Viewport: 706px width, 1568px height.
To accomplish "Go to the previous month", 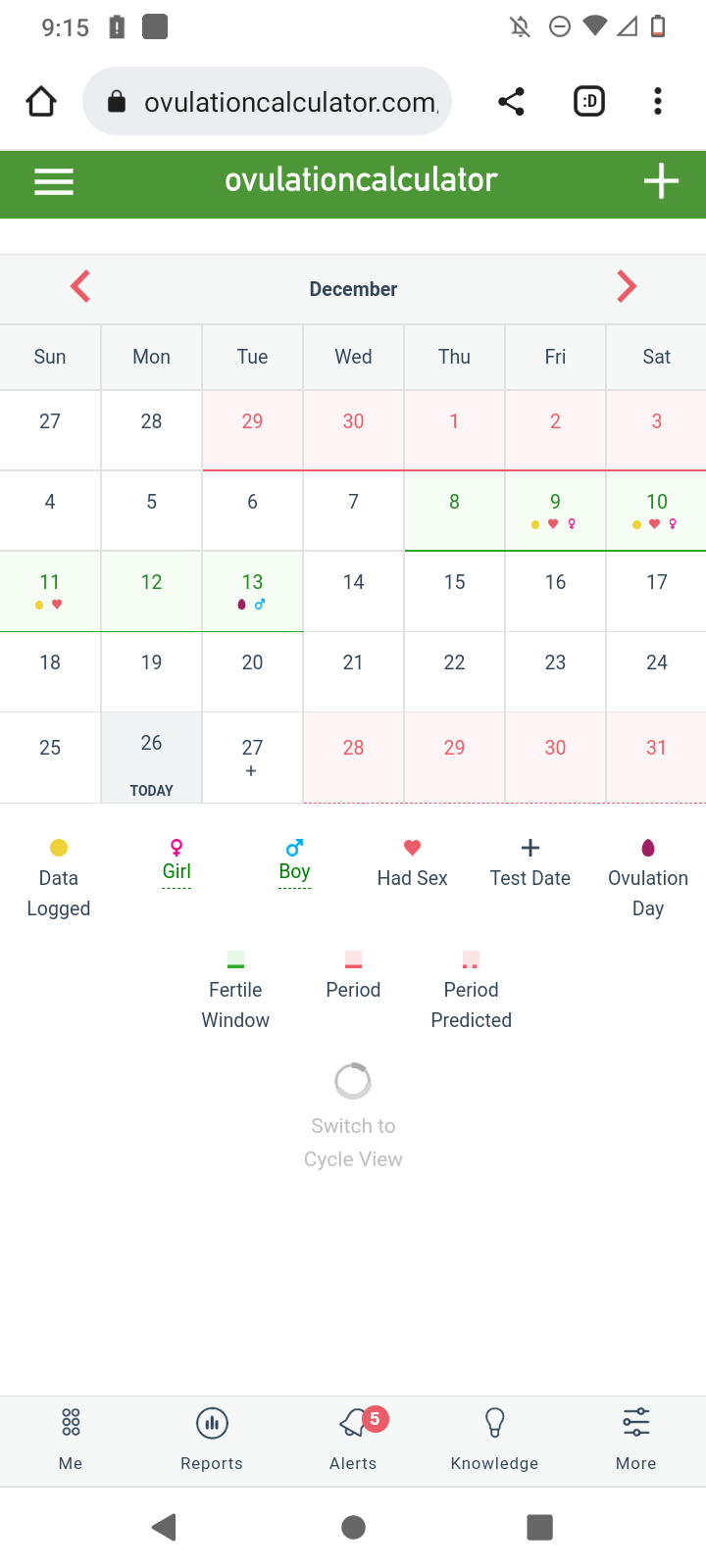I will (x=80, y=287).
